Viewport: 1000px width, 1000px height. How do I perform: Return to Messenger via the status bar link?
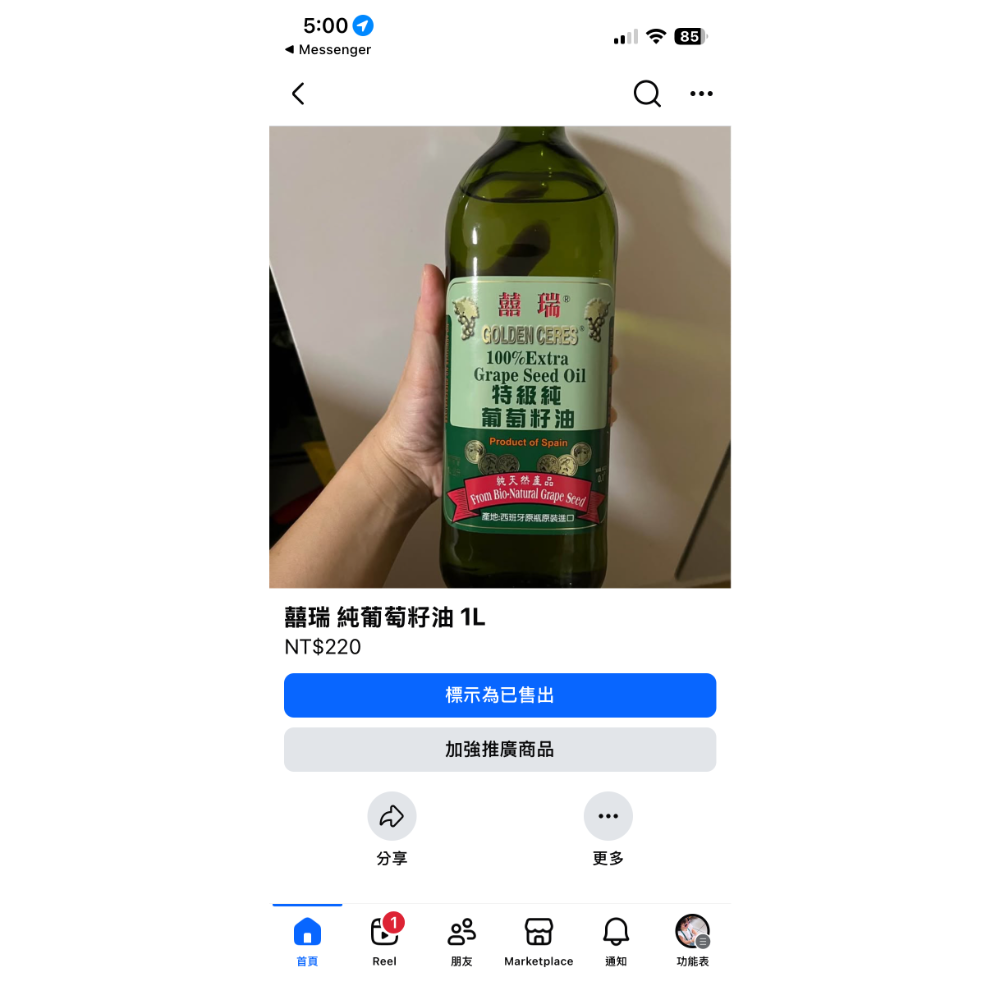tap(328, 50)
